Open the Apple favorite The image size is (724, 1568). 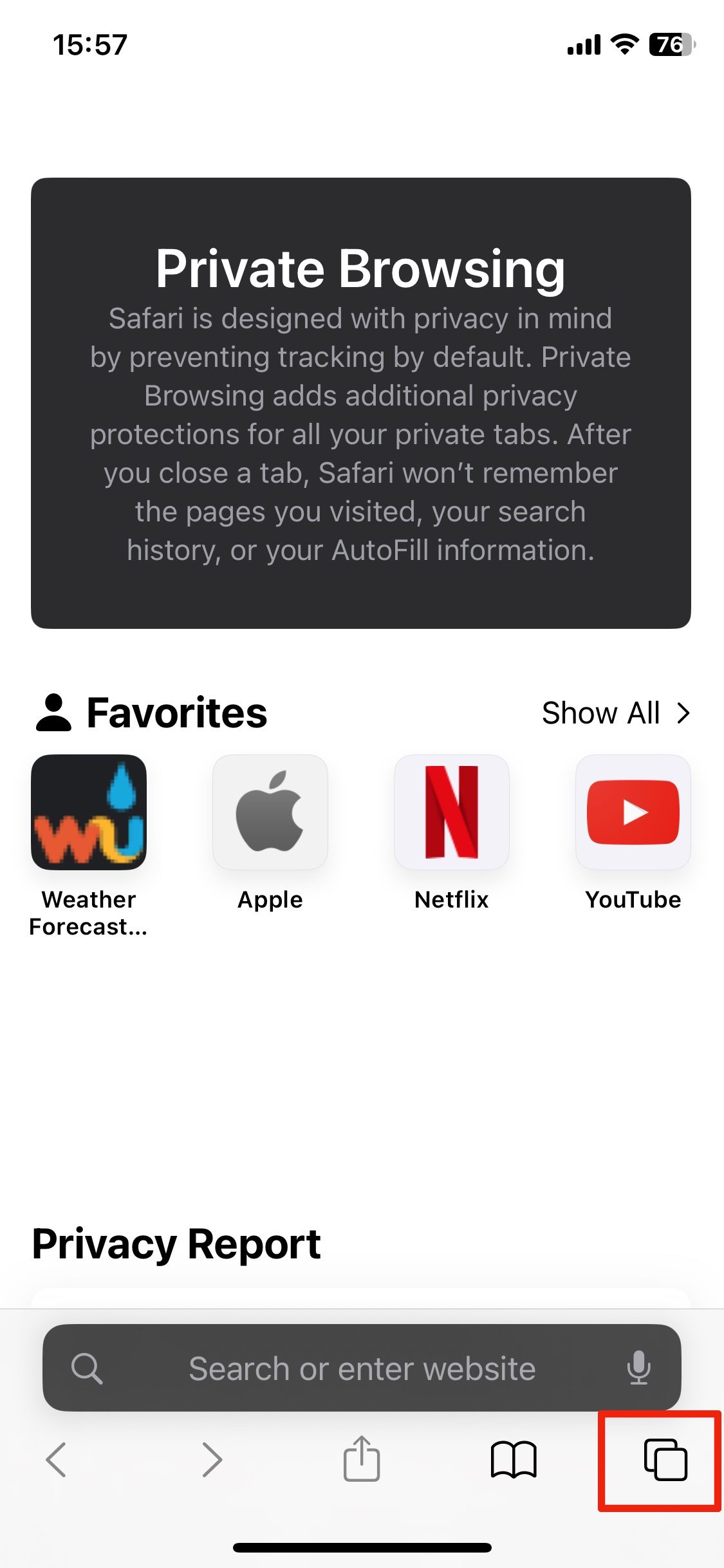tap(270, 812)
